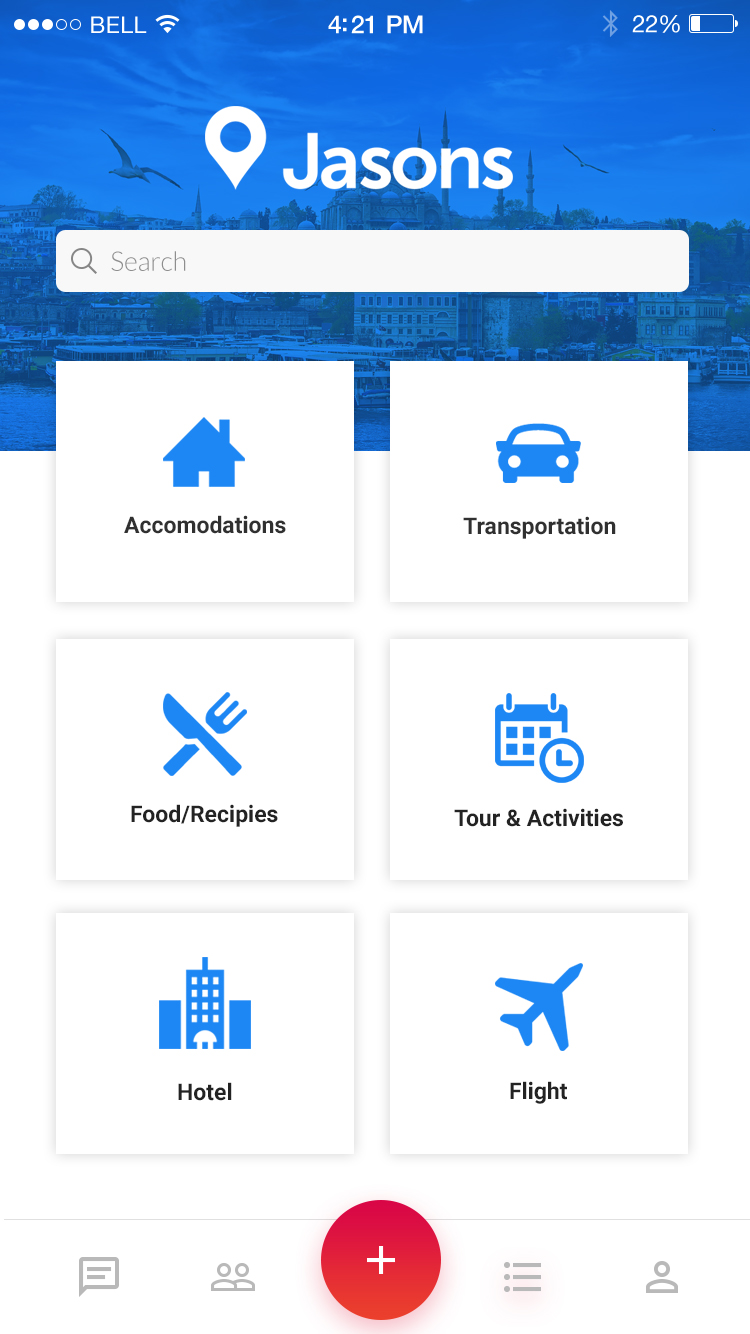Switch to the messages tab
Image resolution: width=750 pixels, height=1334 pixels.
tap(99, 1276)
